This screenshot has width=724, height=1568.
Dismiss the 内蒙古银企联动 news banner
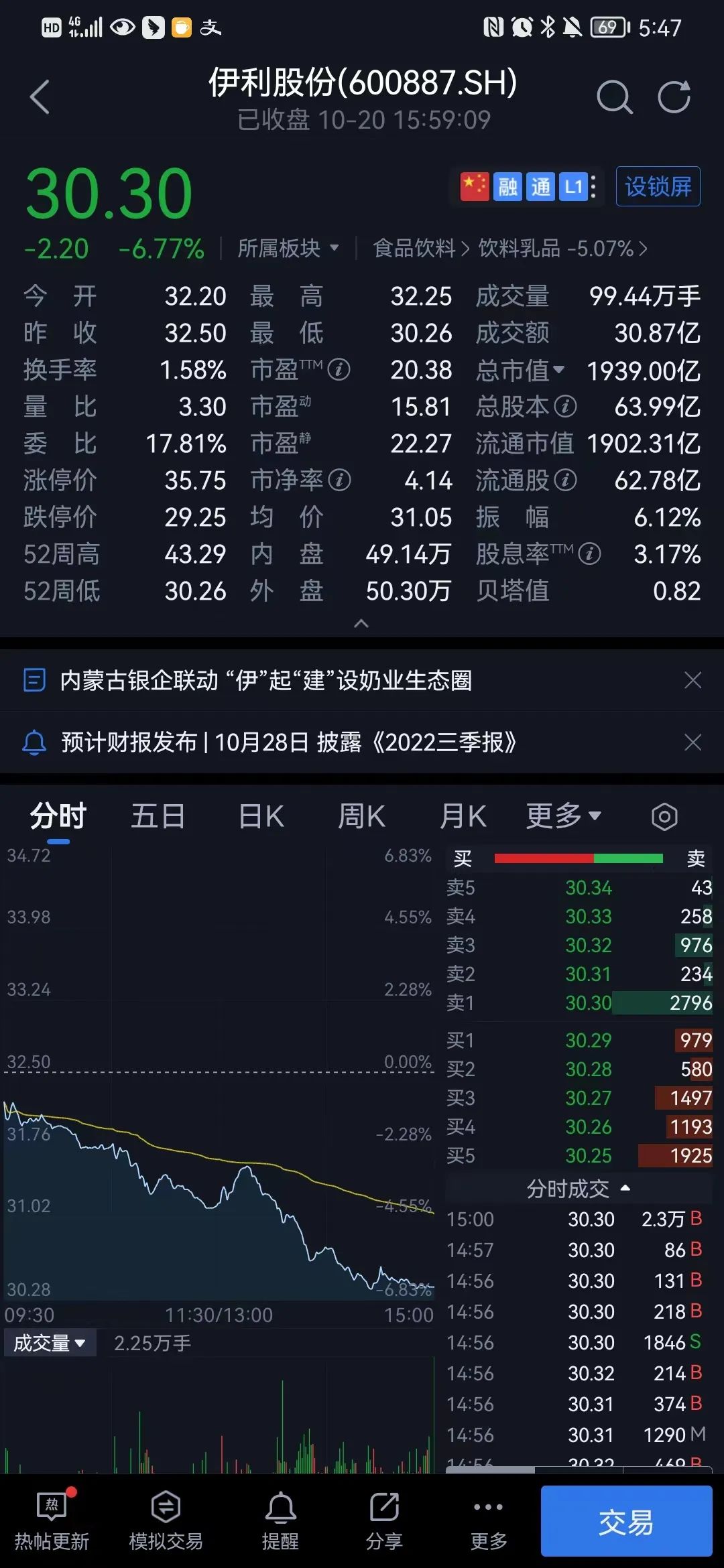click(692, 680)
